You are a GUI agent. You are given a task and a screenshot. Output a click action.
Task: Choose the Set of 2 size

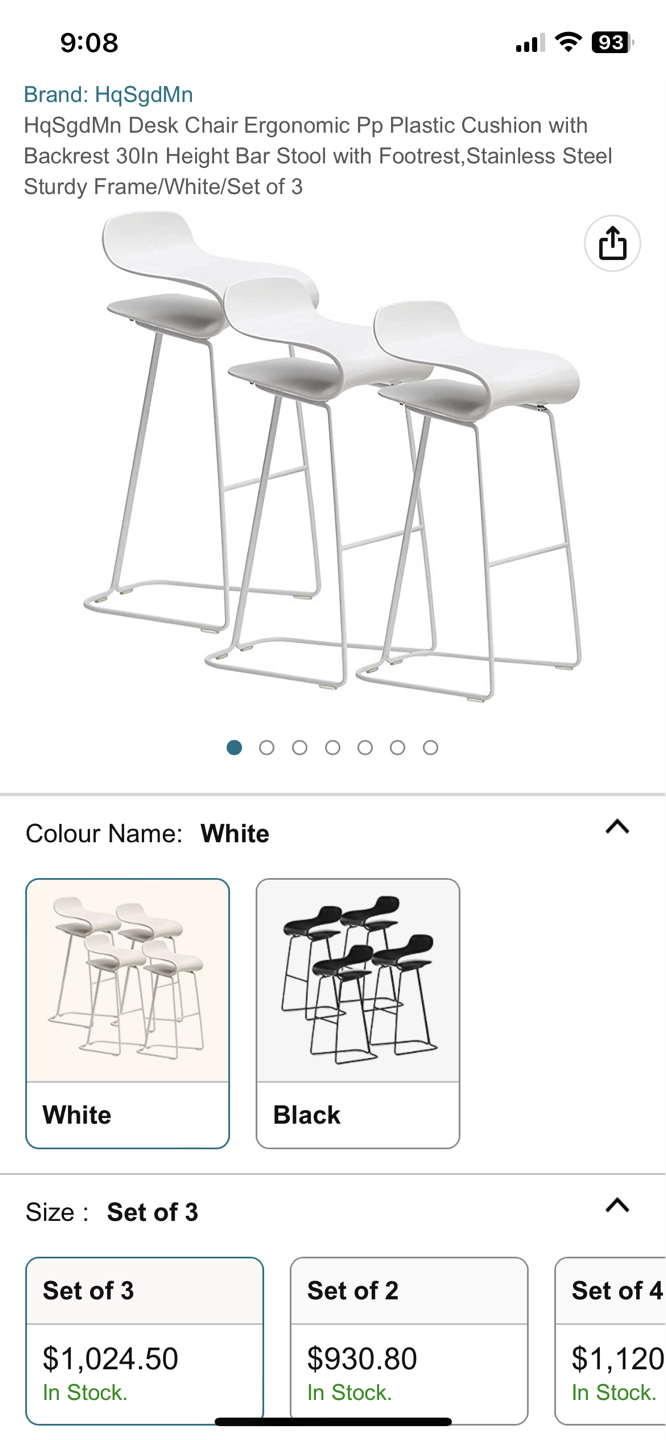tap(408, 1338)
